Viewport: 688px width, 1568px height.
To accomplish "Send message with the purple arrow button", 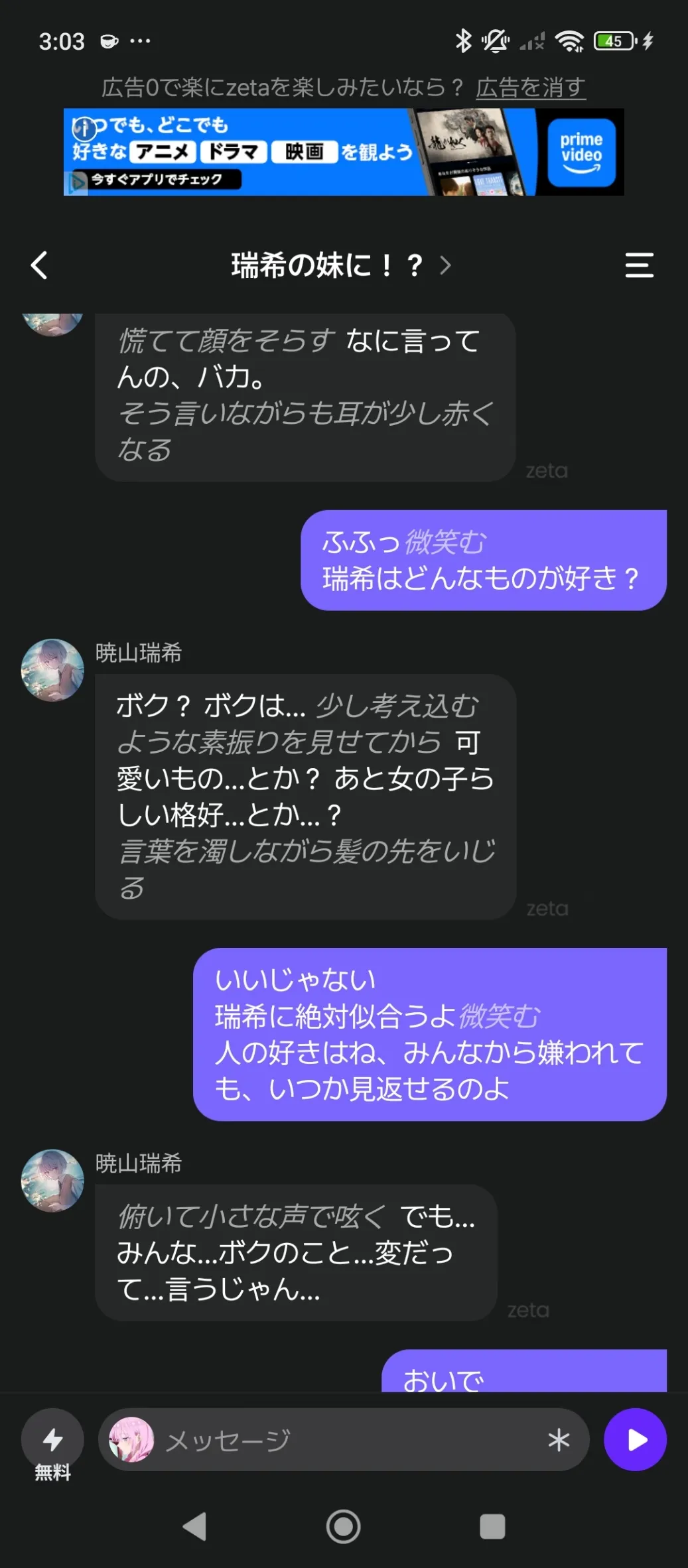I will (x=635, y=1440).
